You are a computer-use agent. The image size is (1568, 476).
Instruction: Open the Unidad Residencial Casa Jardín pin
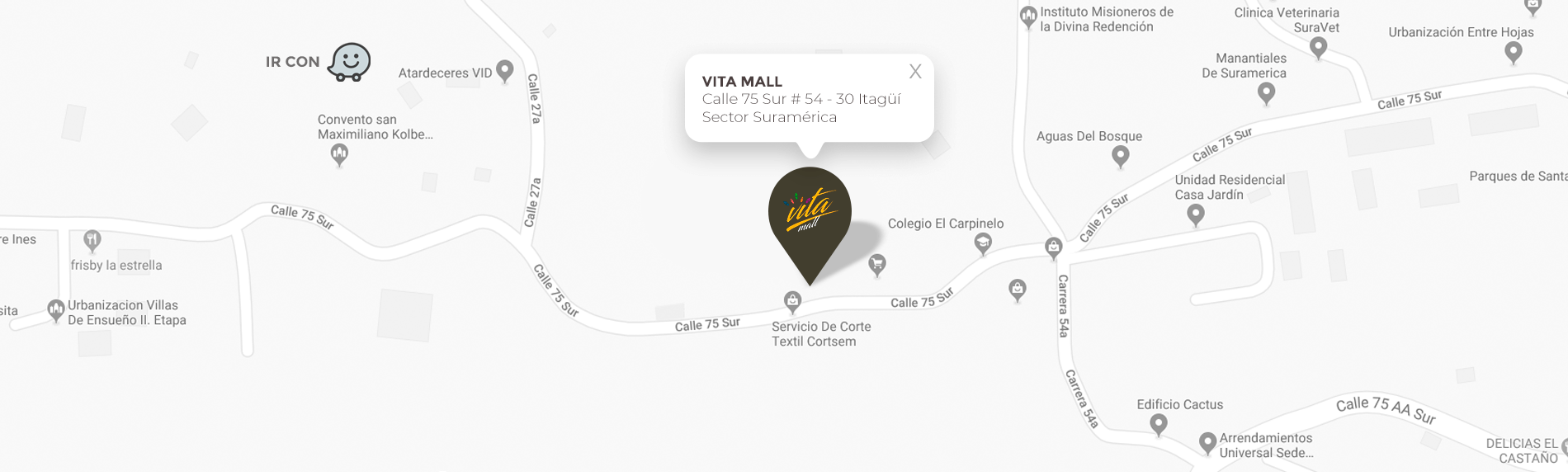(1195, 214)
